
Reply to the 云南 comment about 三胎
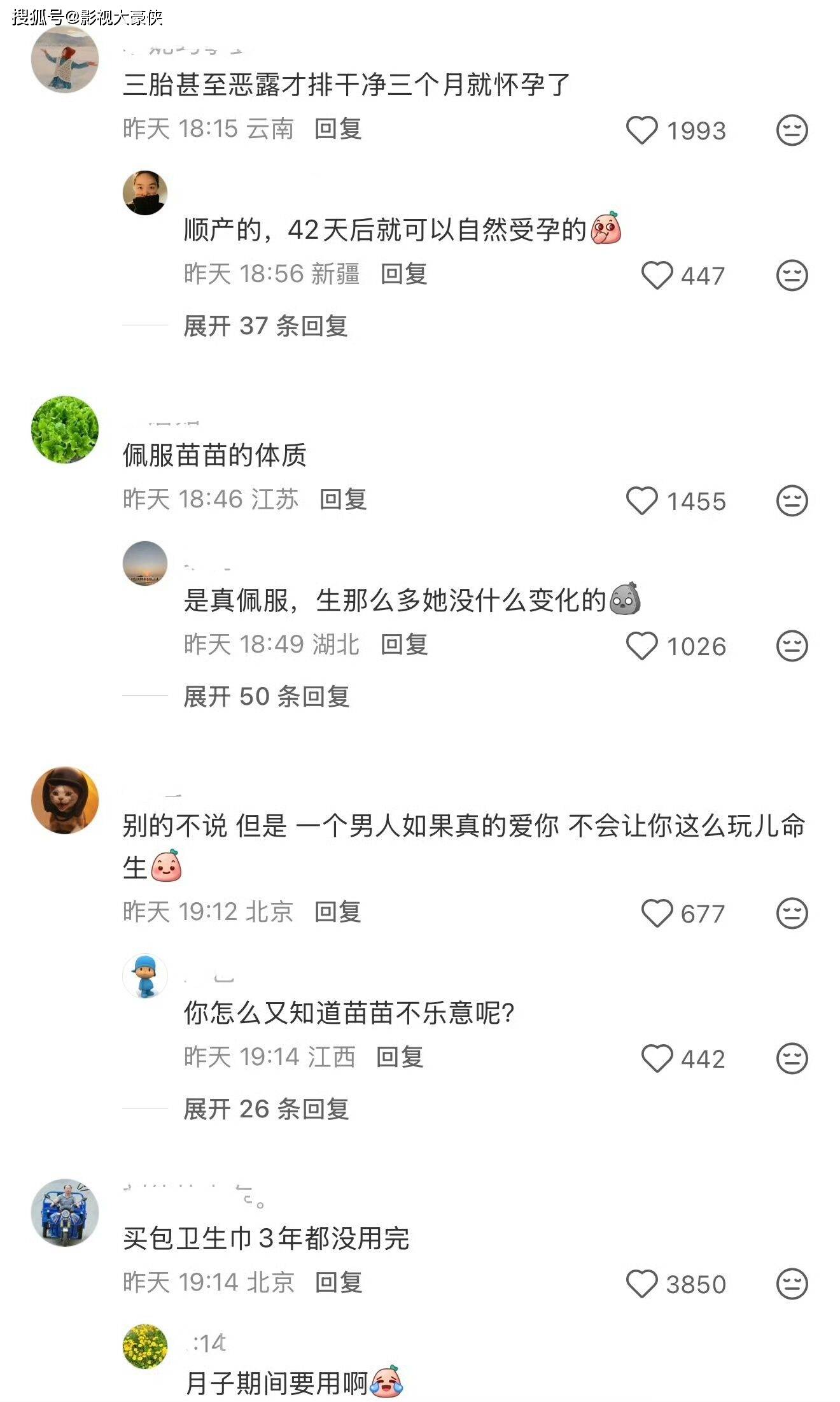click(338, 129)
